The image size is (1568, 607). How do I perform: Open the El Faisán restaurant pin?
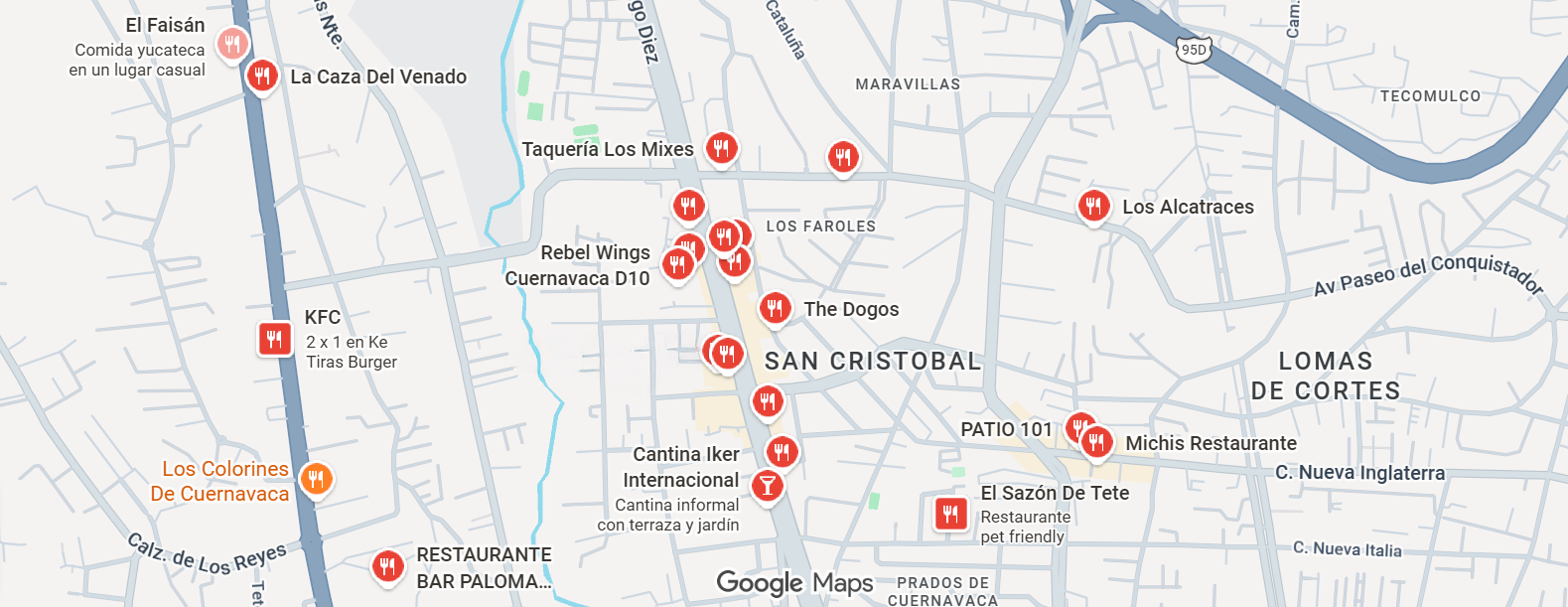(231, 44)
